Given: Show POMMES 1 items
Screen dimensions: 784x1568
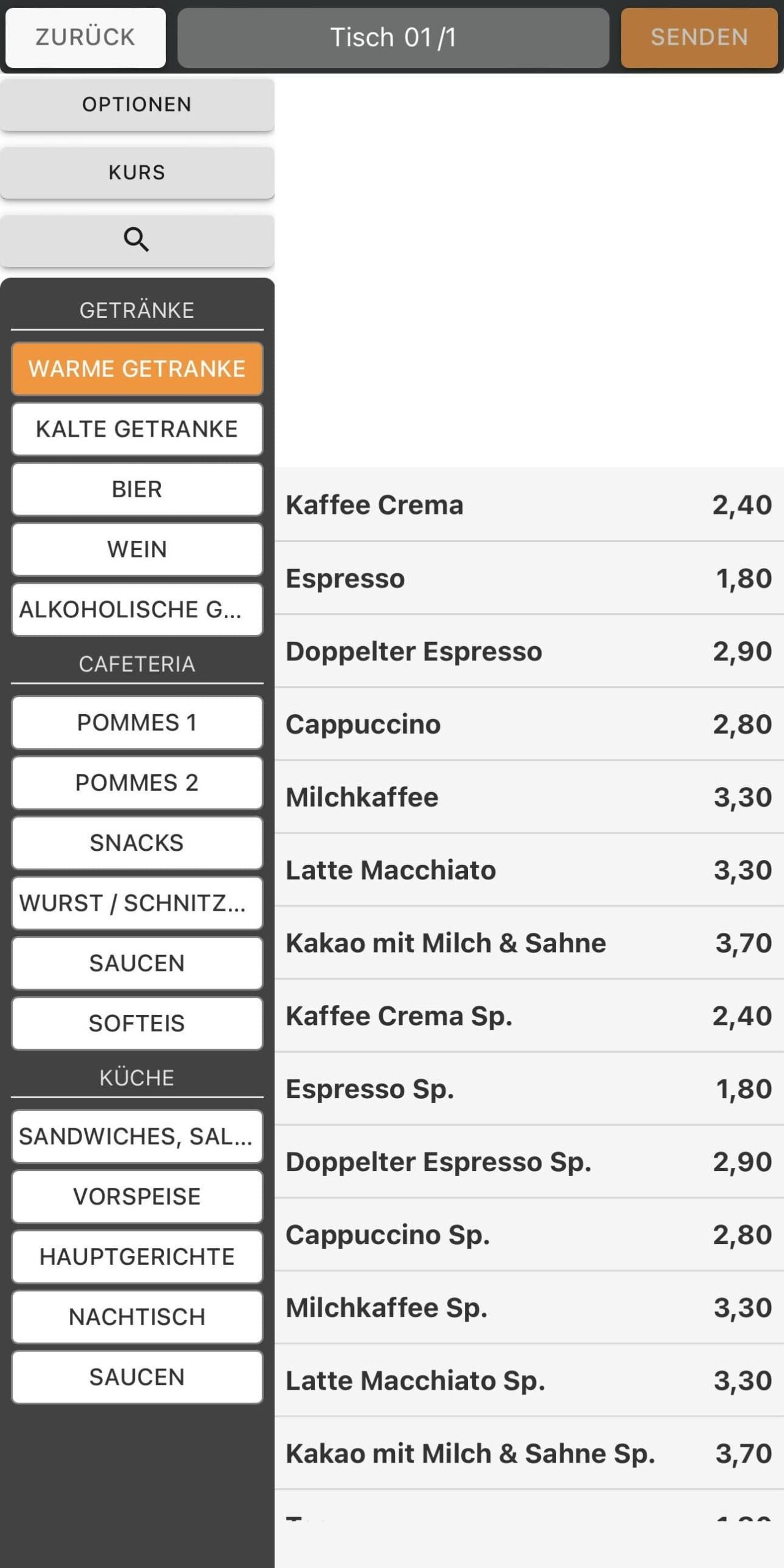Looking at the screenshot, I should [x=137, y=722].
